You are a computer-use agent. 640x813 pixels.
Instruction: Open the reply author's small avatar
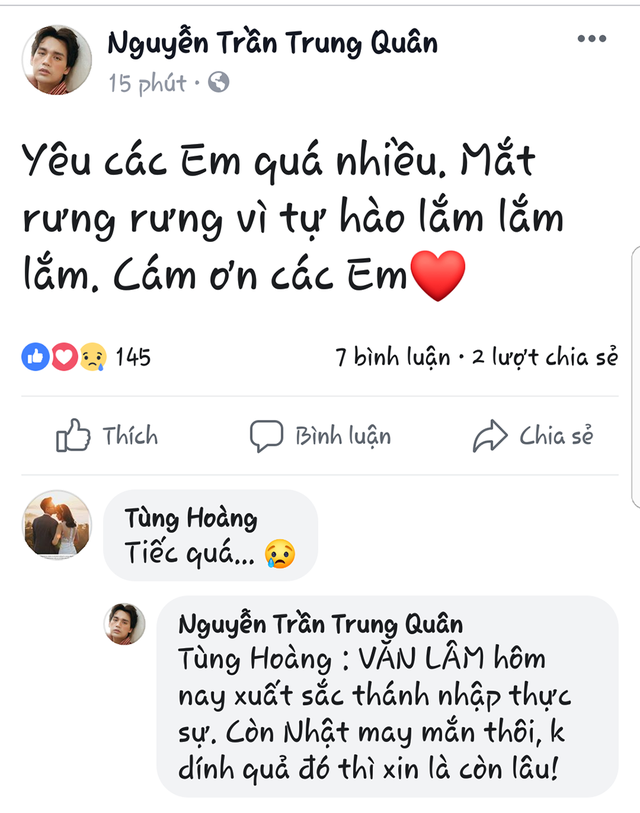[126, 624]
